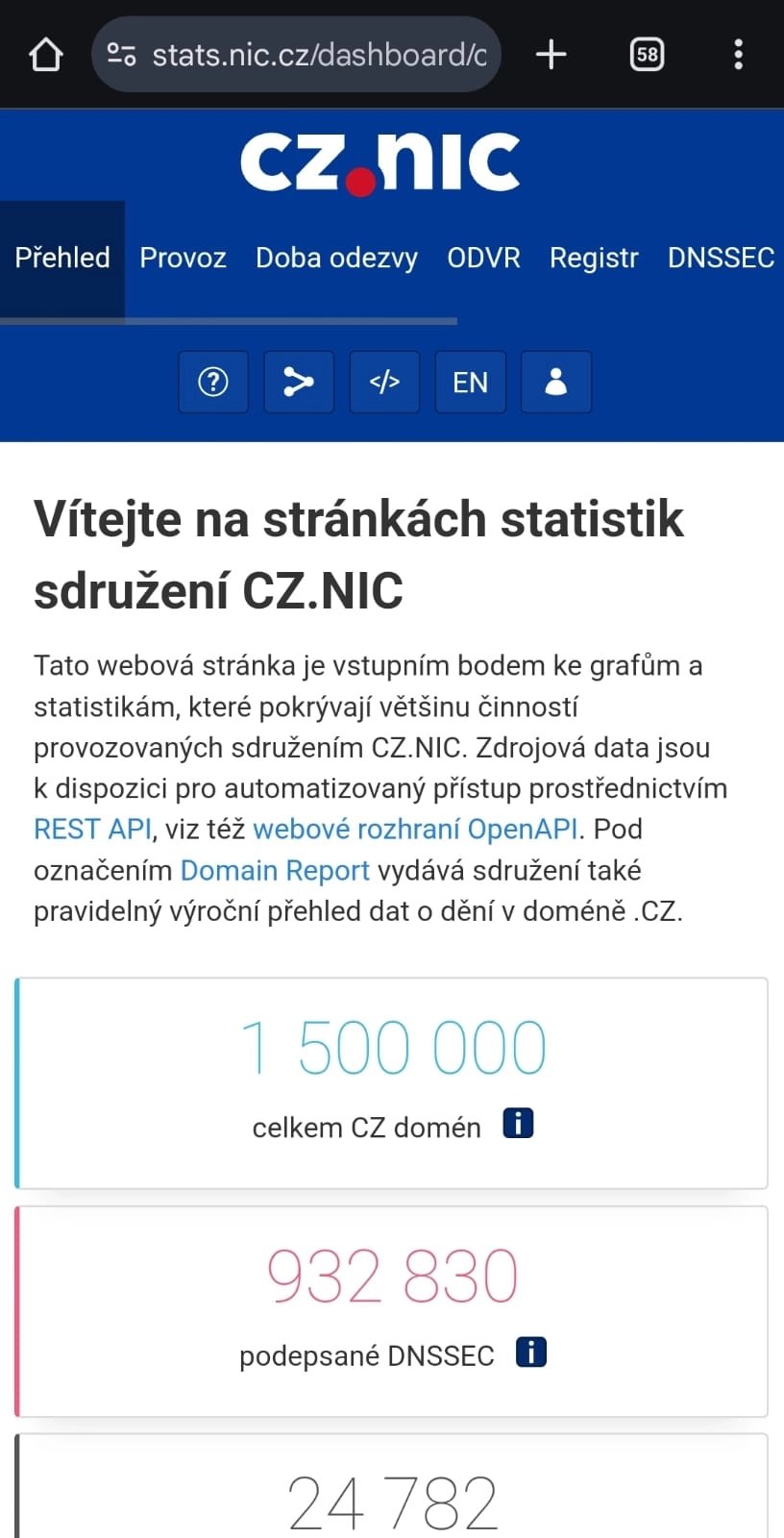Image resolution: width=784 pixels, height=1538 pixels.
Task: Share this dashboard page
Action: (x=299, y=382)
